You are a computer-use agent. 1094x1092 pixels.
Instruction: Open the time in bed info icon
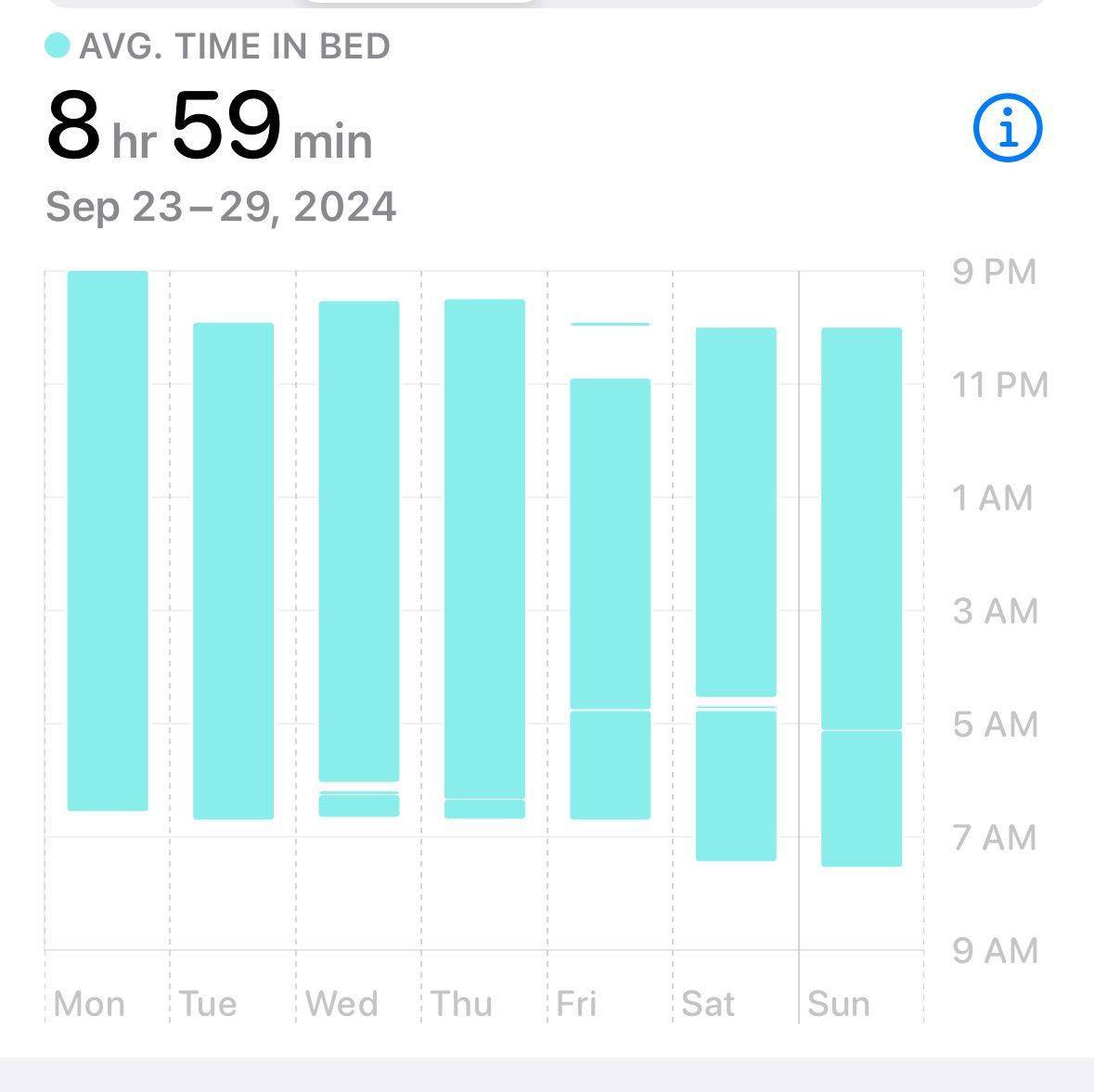click(1008, 128)
